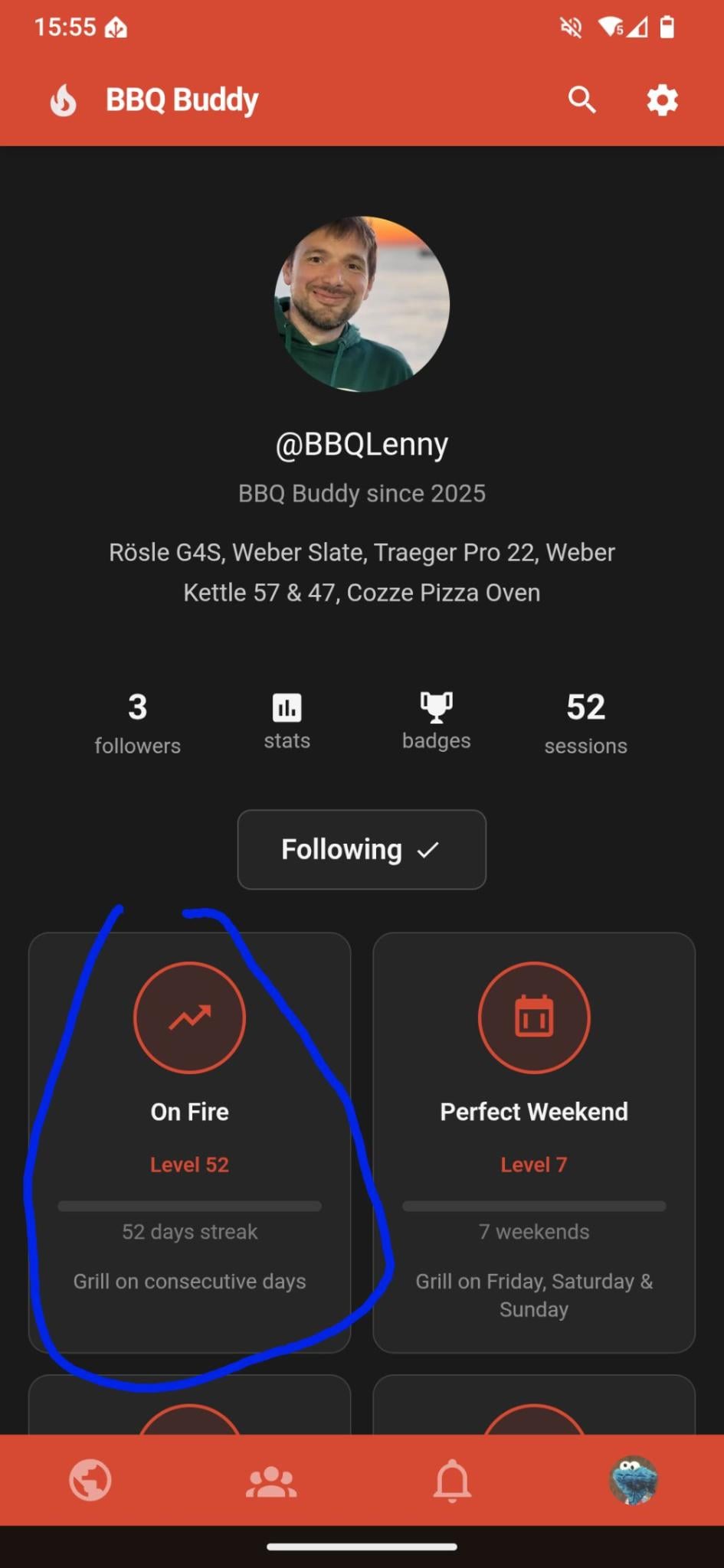Viewport: 724px width, 1568px height.
Task: View BBQLenny's followers
Action: [138, 724]
